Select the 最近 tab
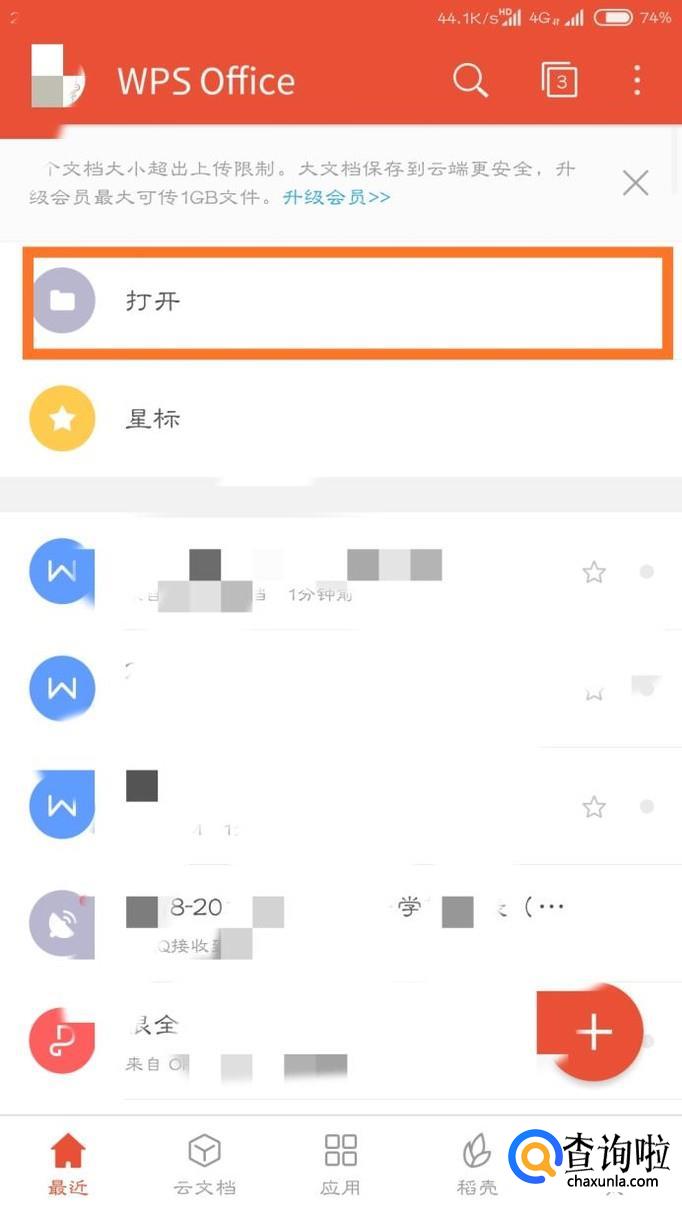The image size is (682, 1212). pyautogui.click(x=67, y=1166)
